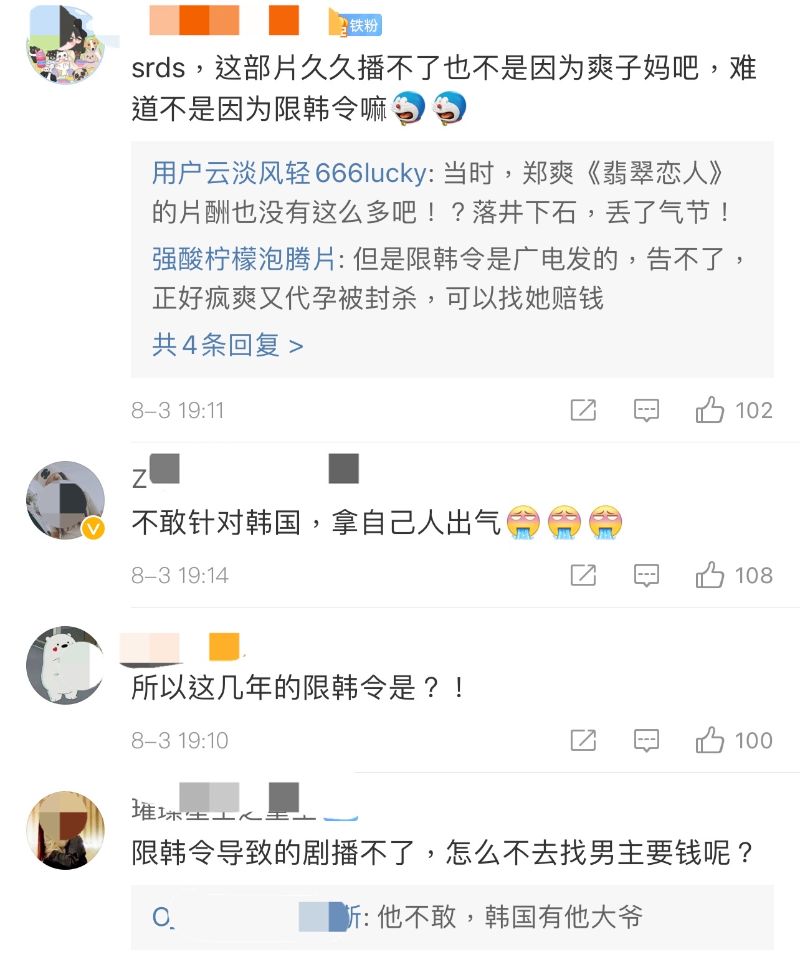This screenshot has height=962, width=800.
Task: Tap the verified avatar beside "不敢针对韩国" comment
Action: [x=65, y=500]
